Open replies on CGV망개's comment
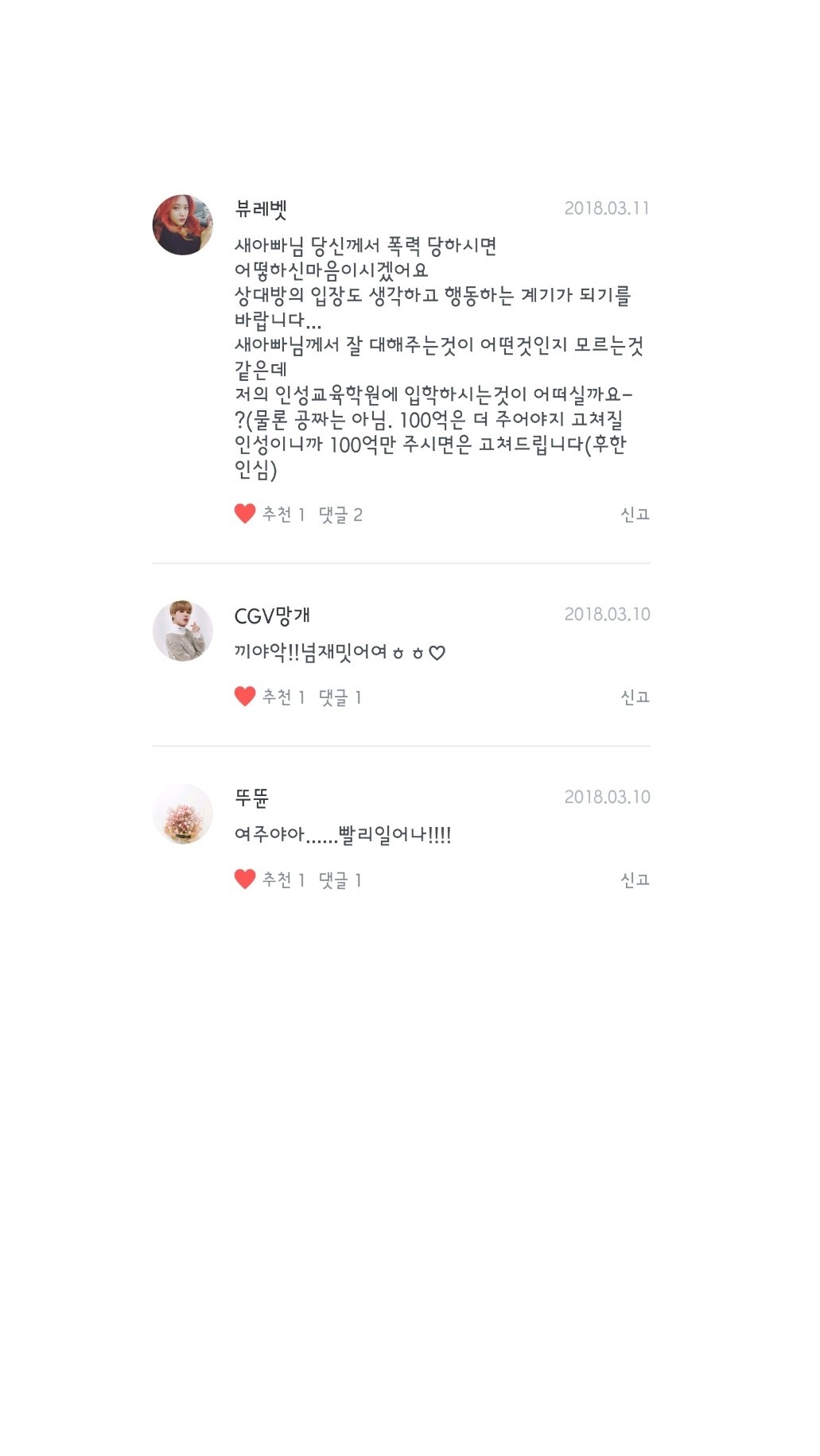The image size is (820, 1456). pyautogui.click(x=340, y=697)
